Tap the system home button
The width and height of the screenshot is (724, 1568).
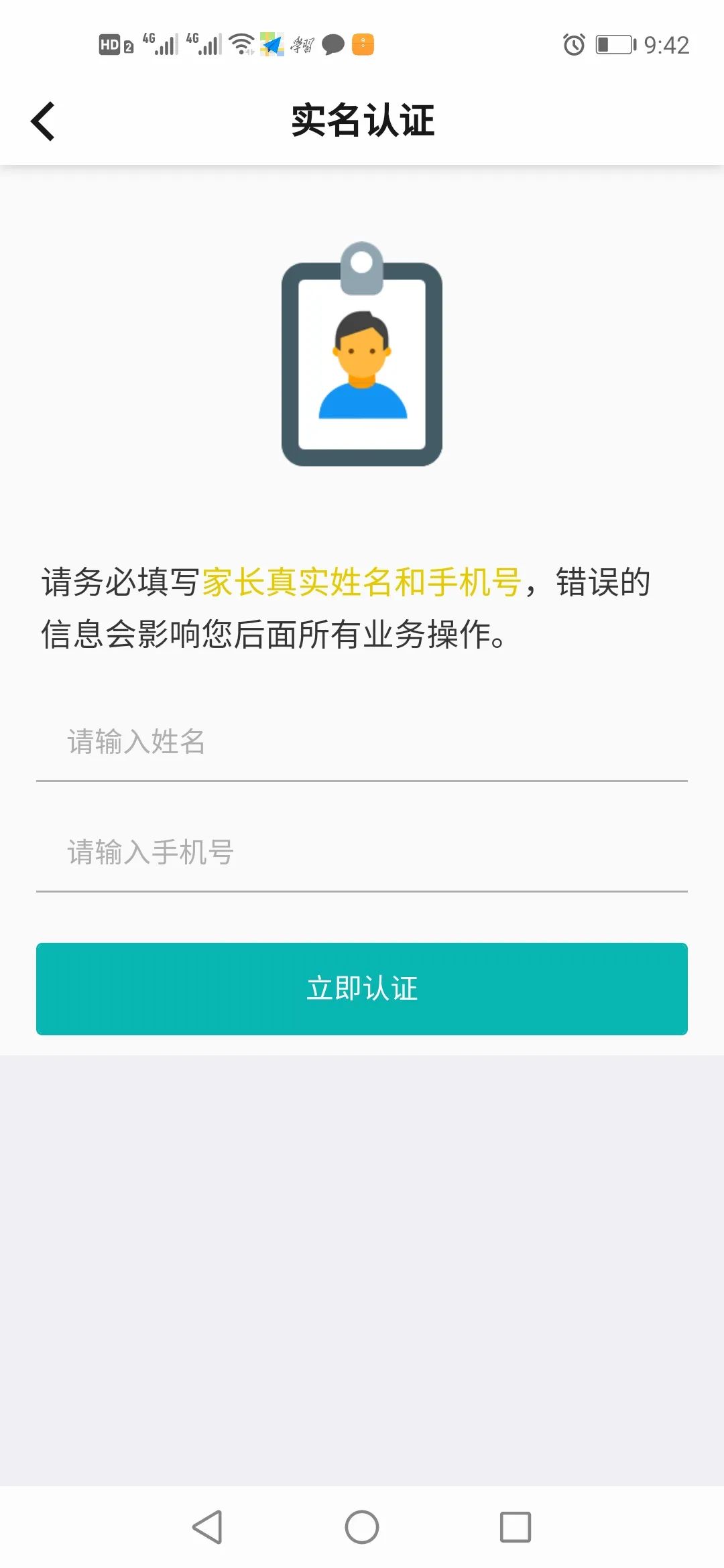pos(362,1527)
